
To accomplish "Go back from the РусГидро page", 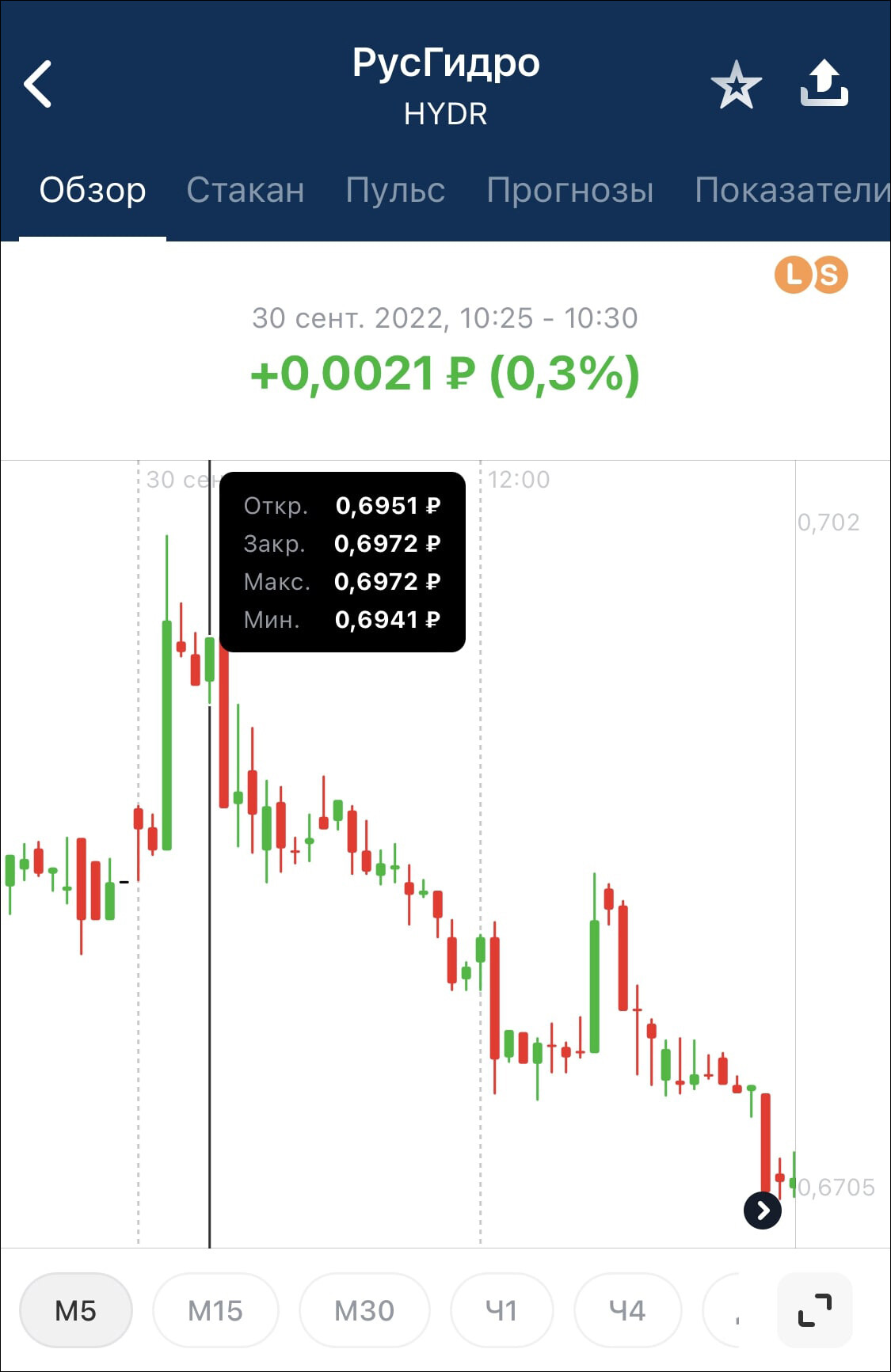I will coord(38,84).
